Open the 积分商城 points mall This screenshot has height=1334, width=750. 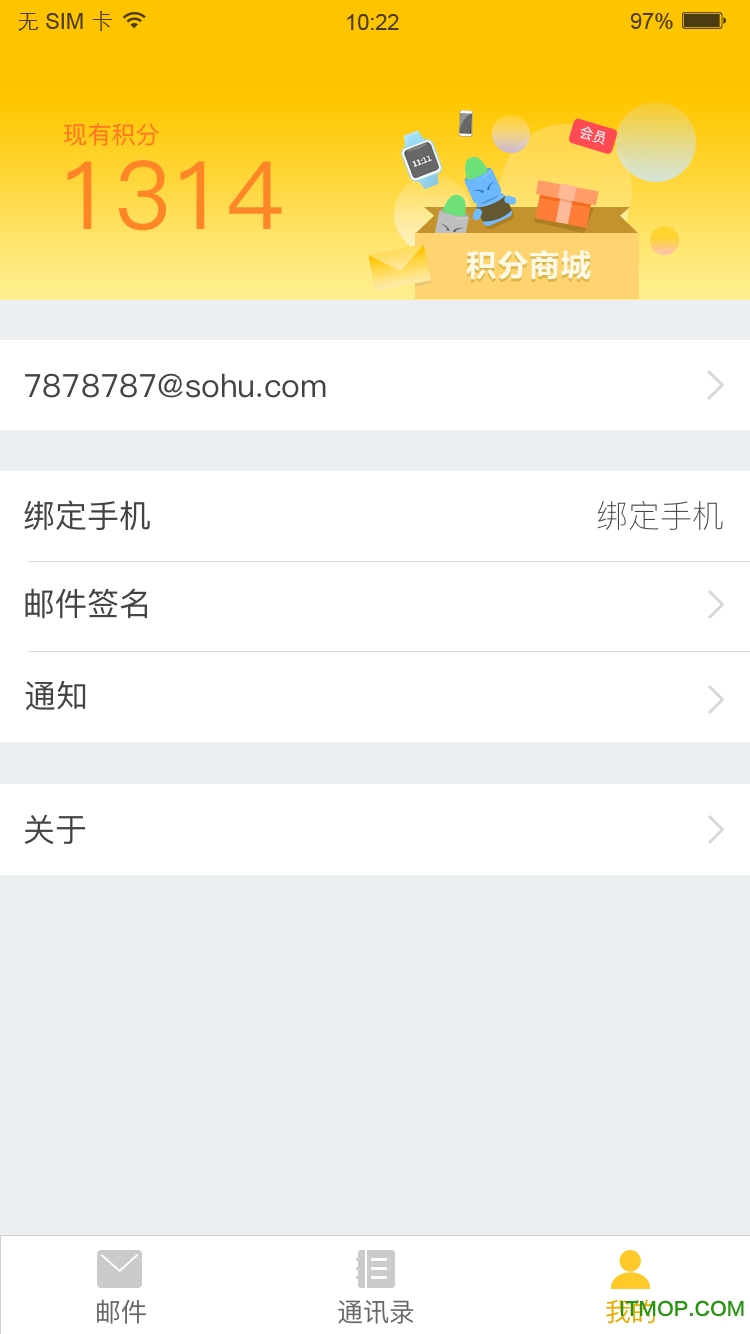(527, 266)
